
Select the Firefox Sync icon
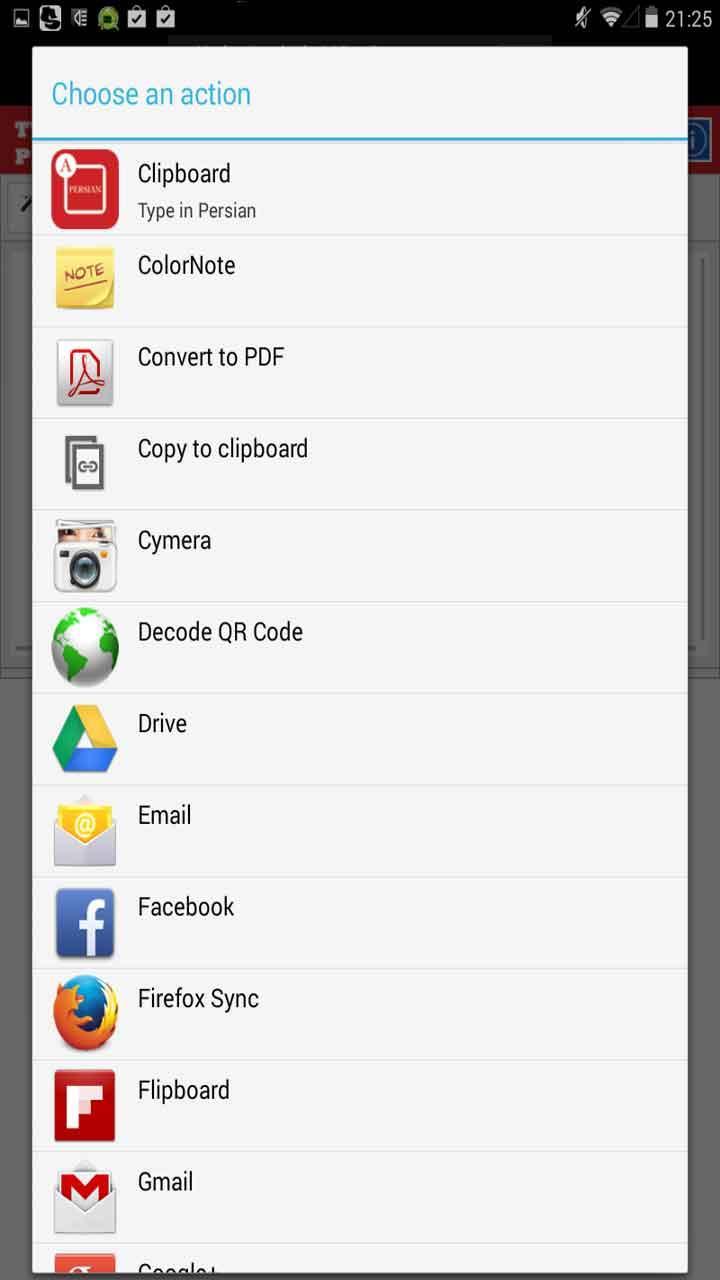point(85,1014)
